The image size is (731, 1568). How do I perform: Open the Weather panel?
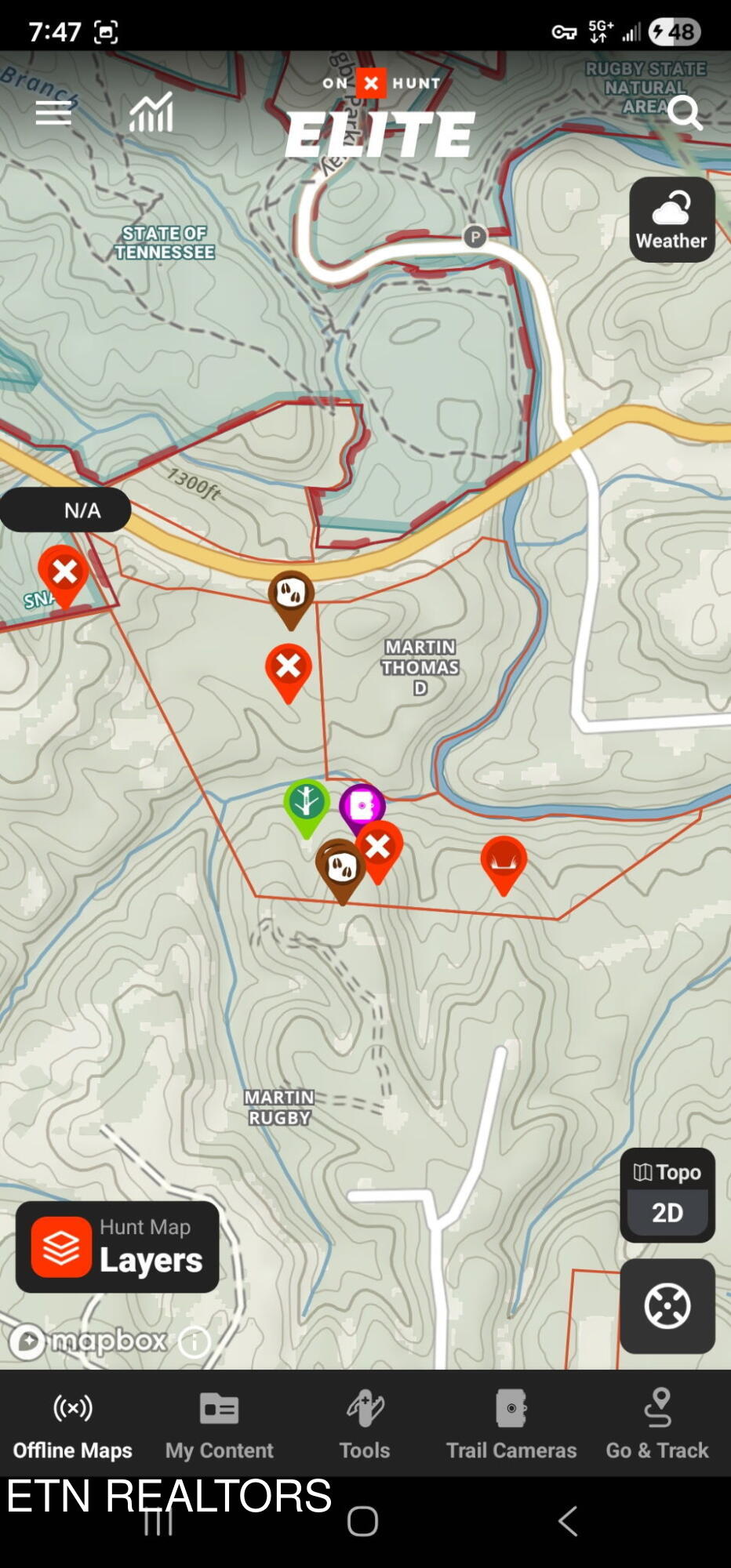point(671,220)
